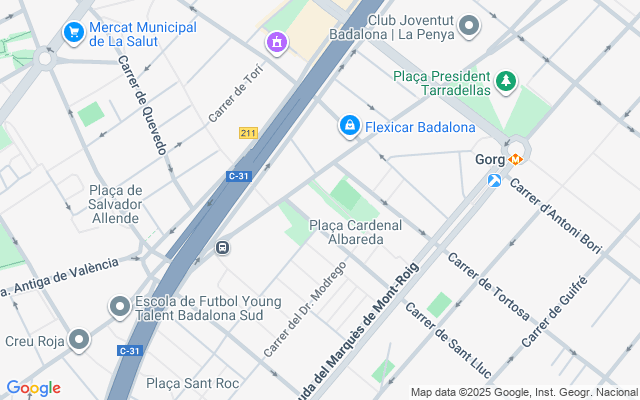Open the purple landmark pin near Carrer de Tori

(276, 43)
